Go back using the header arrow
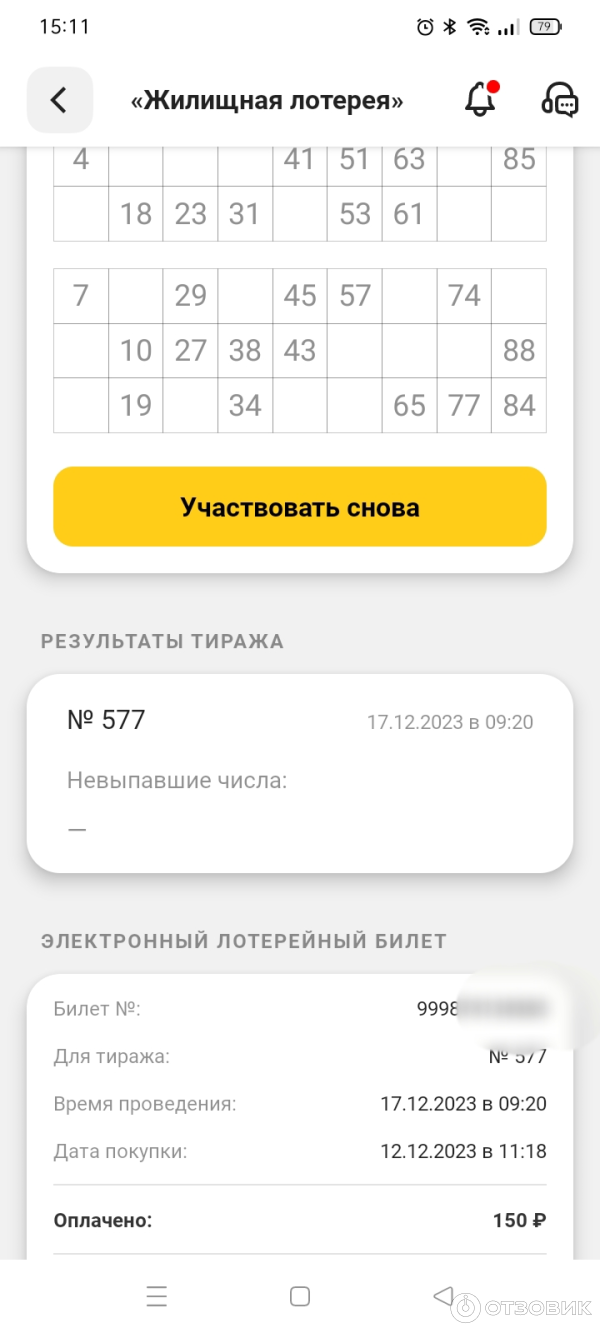600x1333 pixels. 59,100
